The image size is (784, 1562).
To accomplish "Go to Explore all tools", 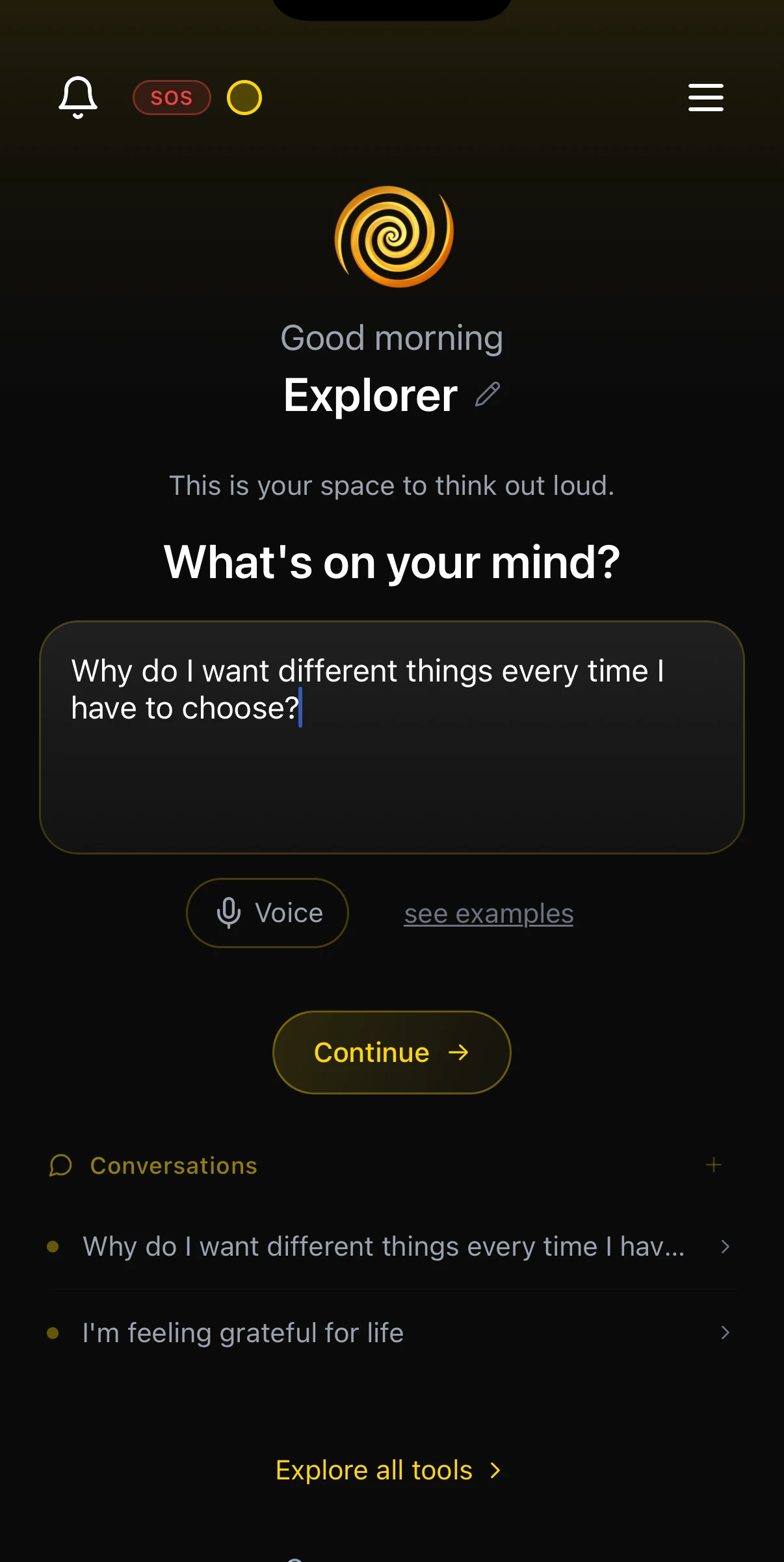I will [389, 1470].
